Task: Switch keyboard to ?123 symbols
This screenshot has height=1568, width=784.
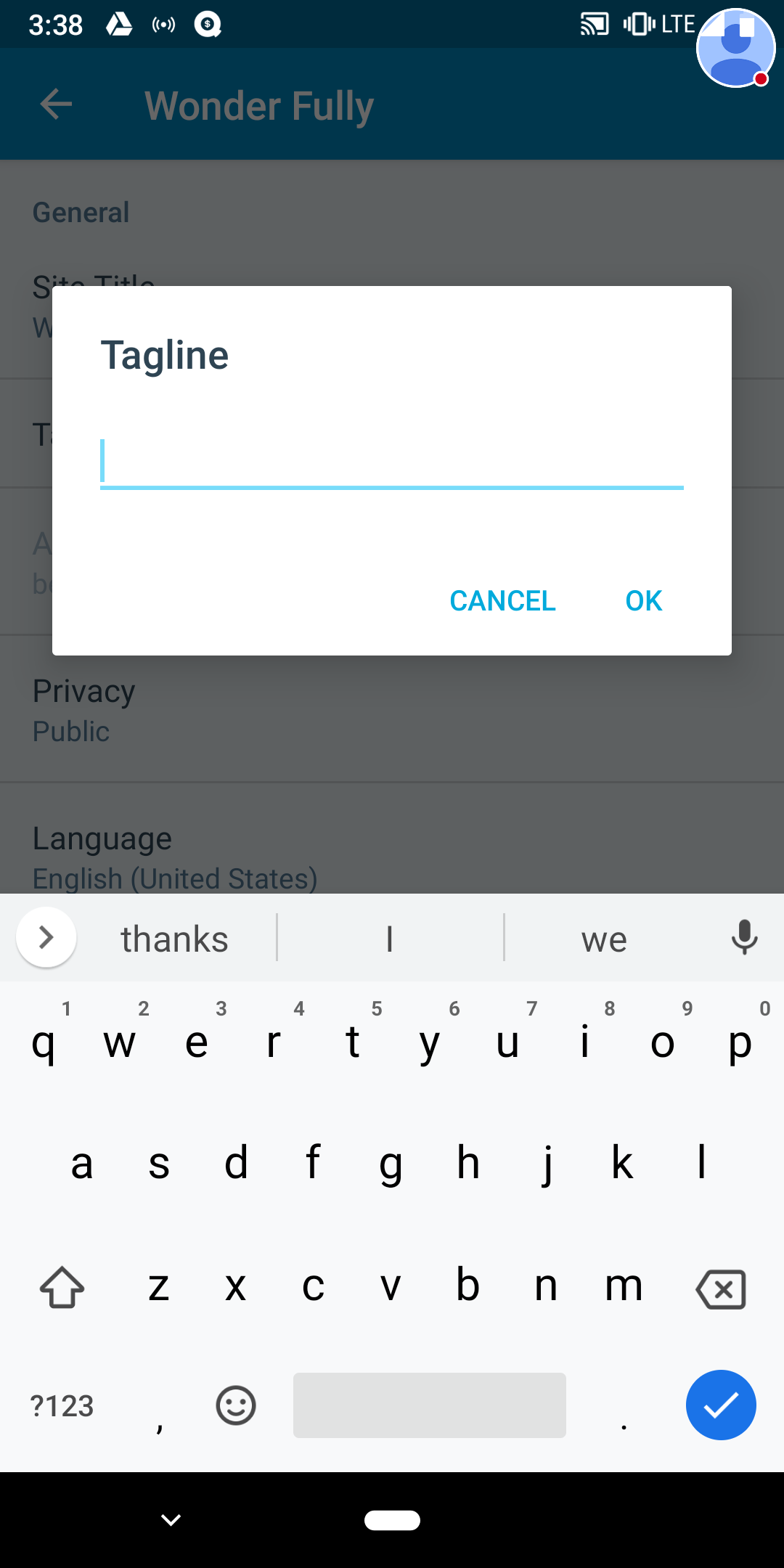Action: (62, 1406)
